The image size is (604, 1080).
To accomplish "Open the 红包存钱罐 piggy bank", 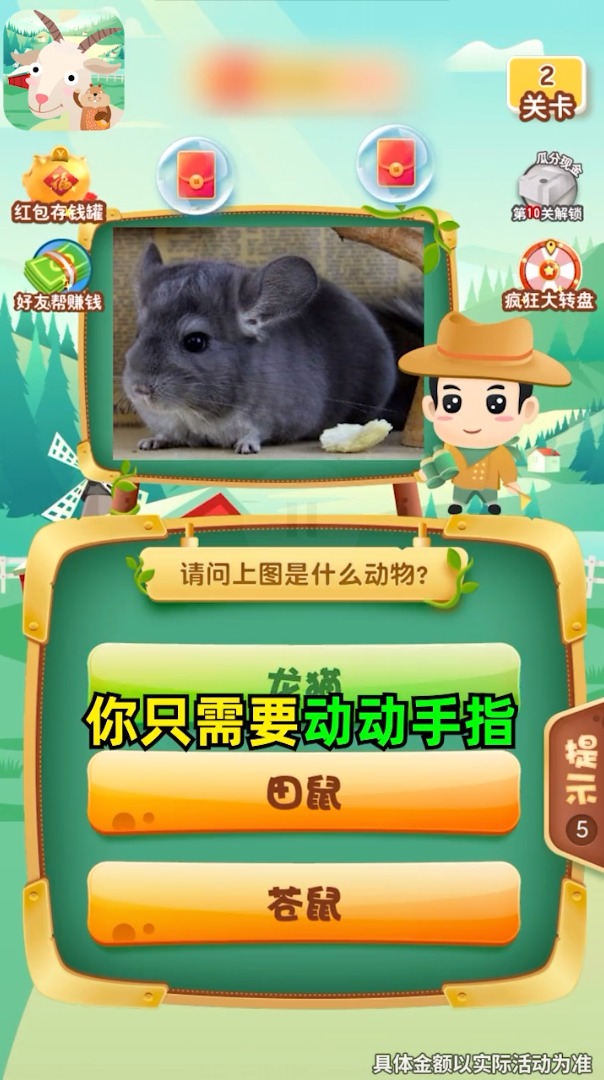I will click(x=57, y=186).
